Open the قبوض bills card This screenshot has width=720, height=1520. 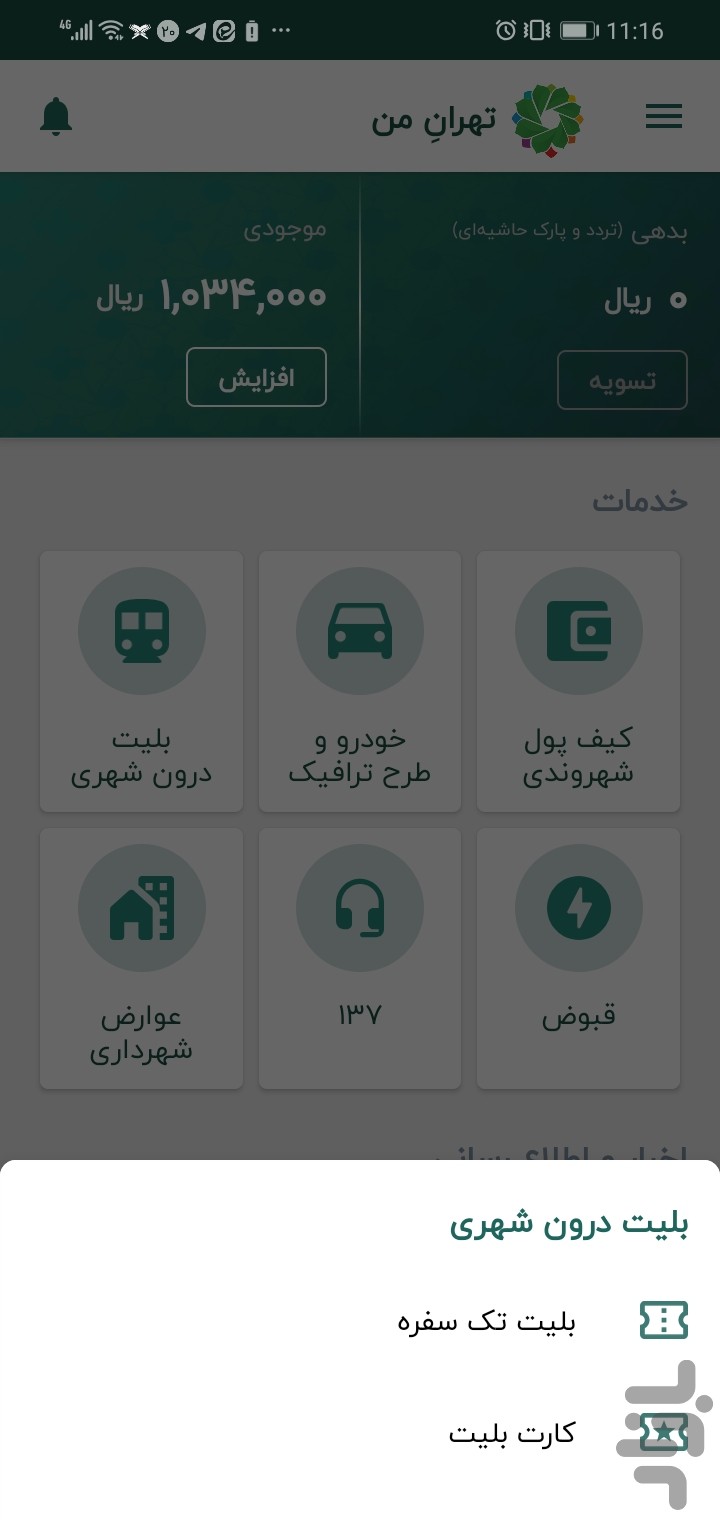(x=578, y=958)
